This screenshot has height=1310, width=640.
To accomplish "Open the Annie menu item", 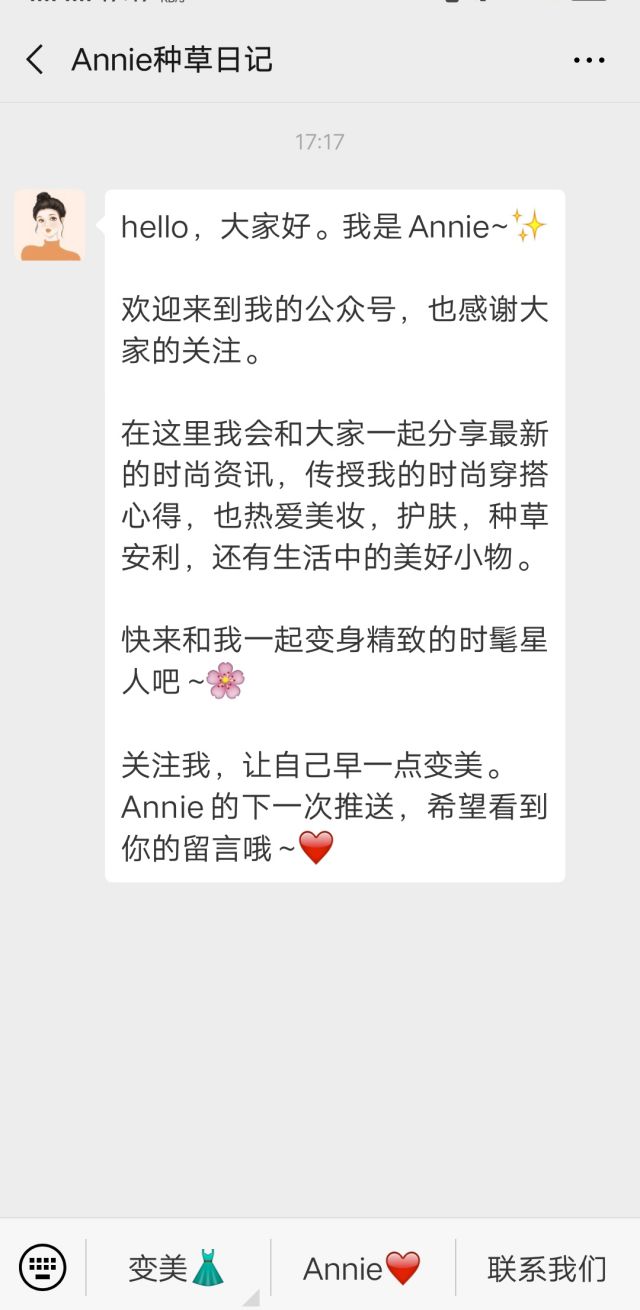I will coord(362,1268).
